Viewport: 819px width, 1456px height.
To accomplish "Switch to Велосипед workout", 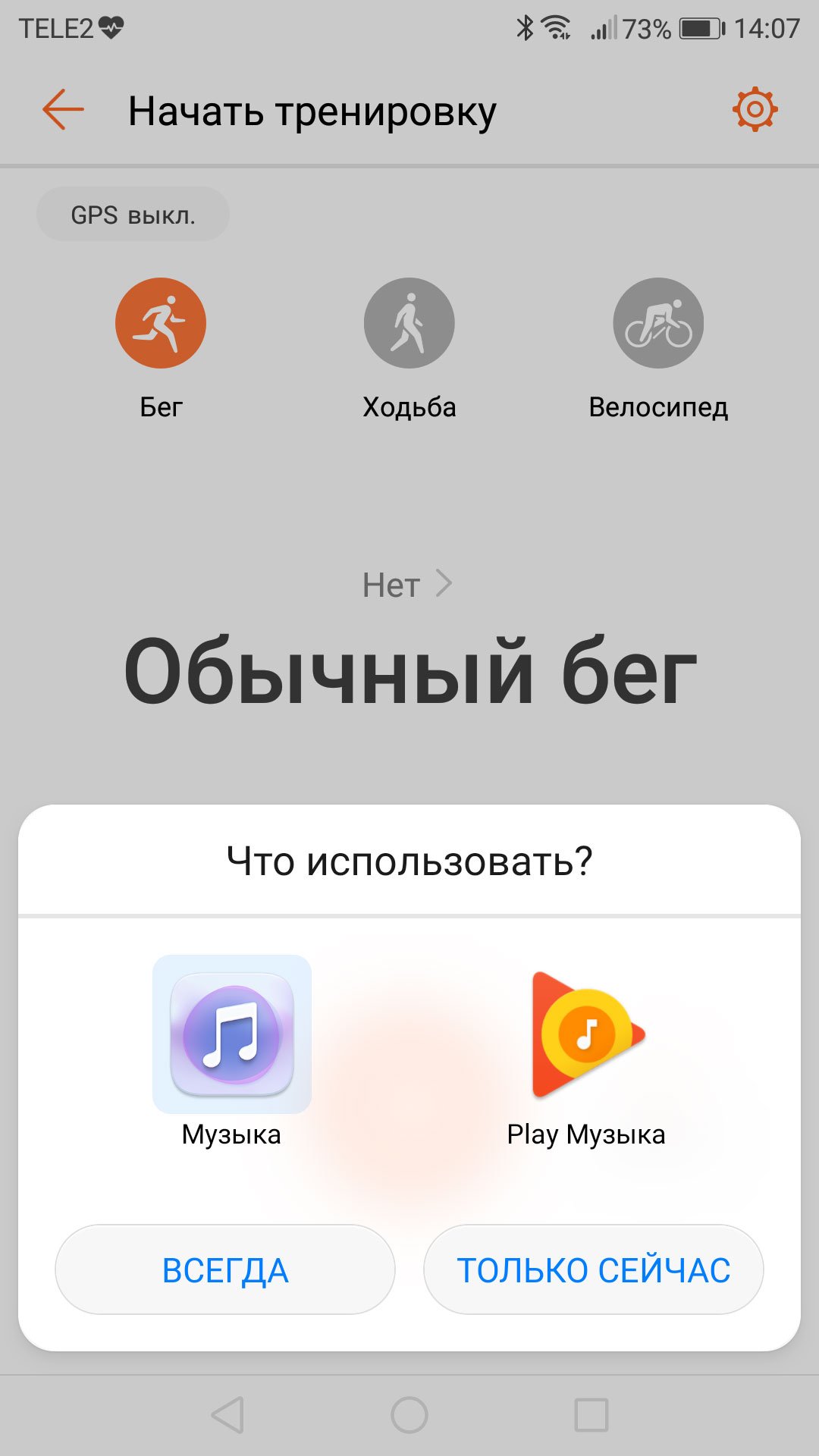I will [658, 349].
